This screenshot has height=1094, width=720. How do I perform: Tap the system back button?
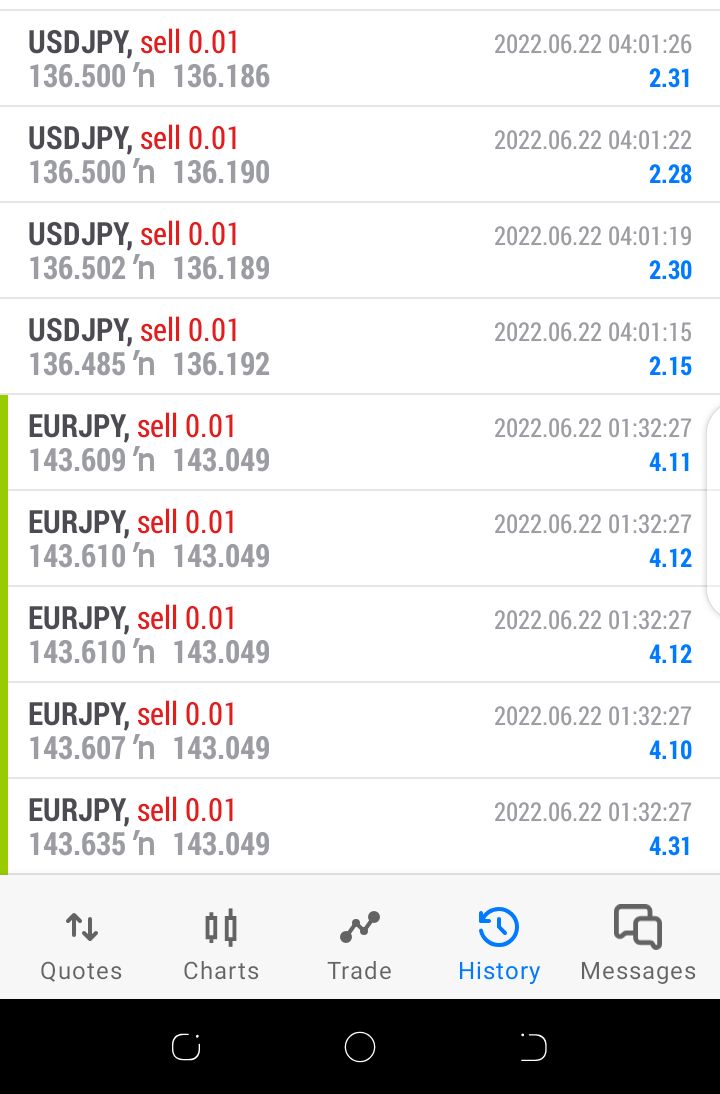534,1047
